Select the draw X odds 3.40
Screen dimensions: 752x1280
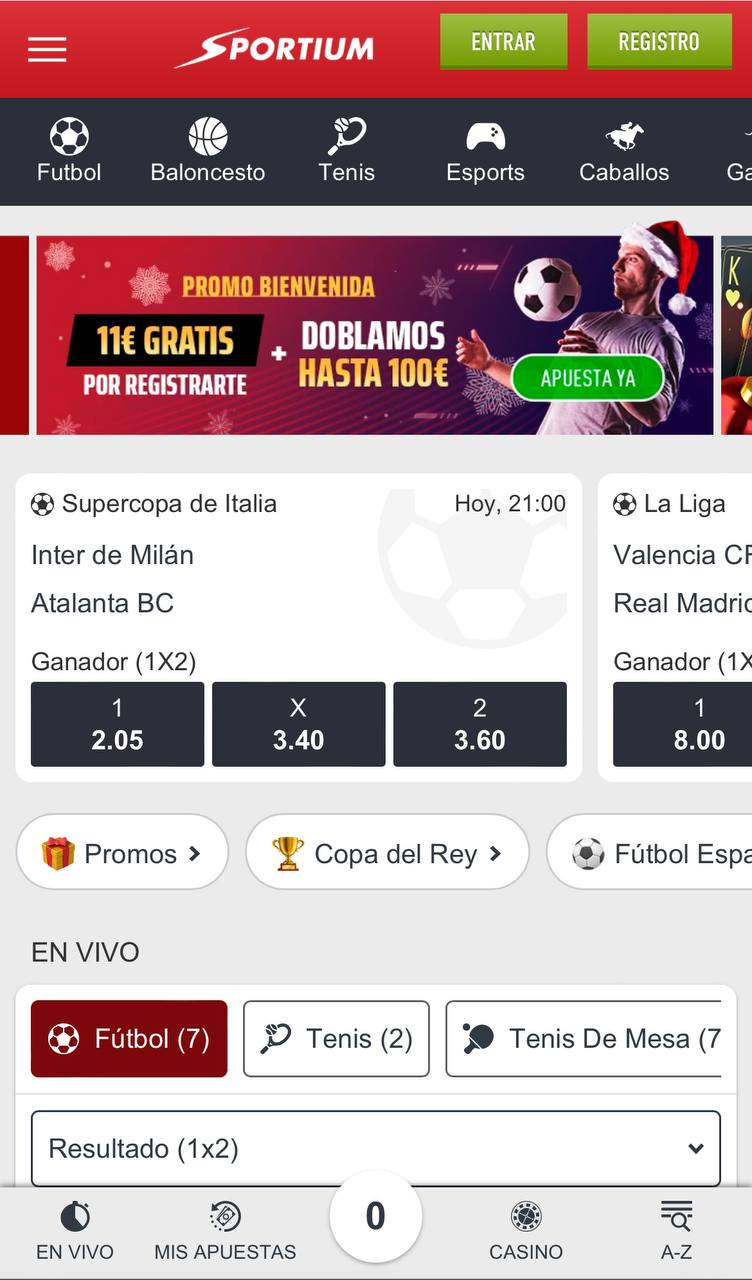coord(298,724)
